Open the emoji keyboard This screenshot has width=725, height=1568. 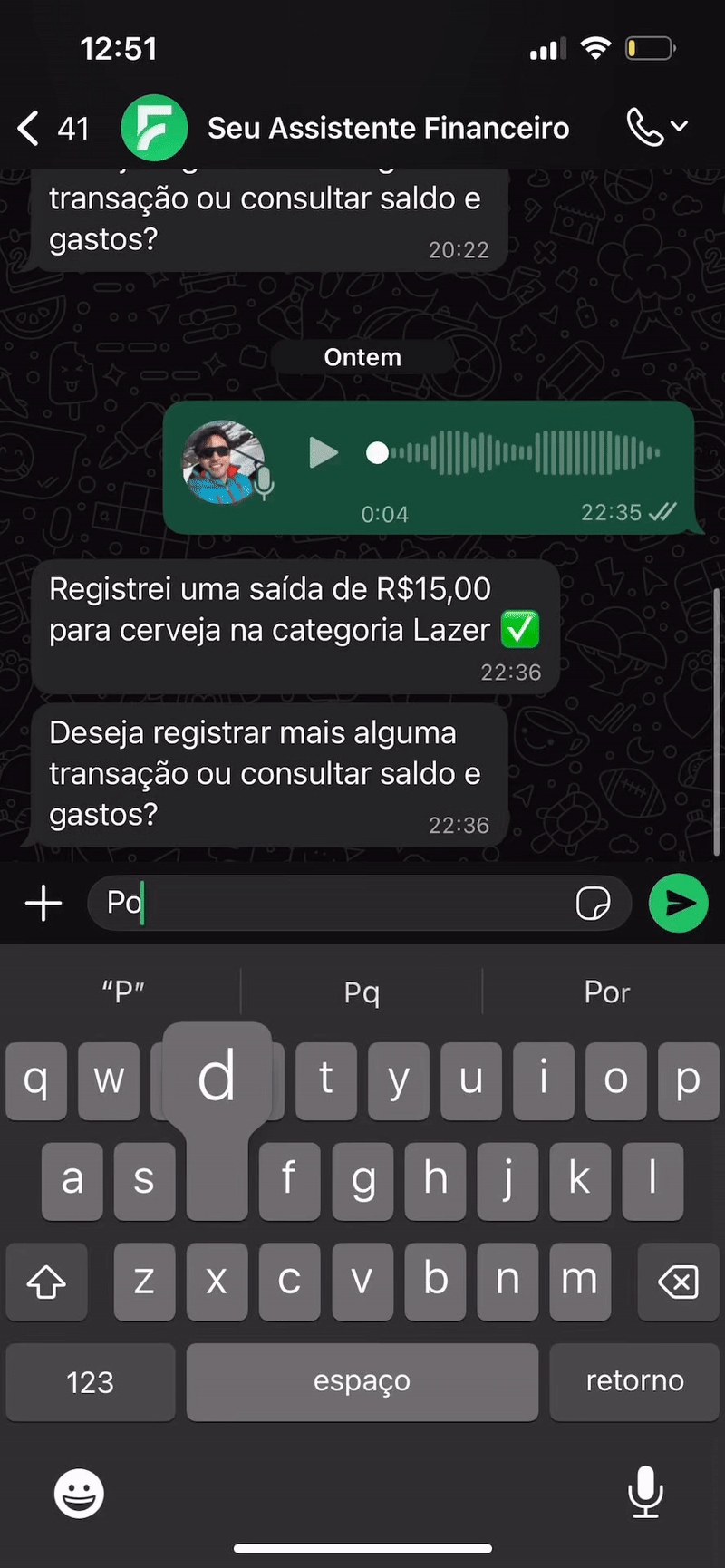tap(79, 1493)
